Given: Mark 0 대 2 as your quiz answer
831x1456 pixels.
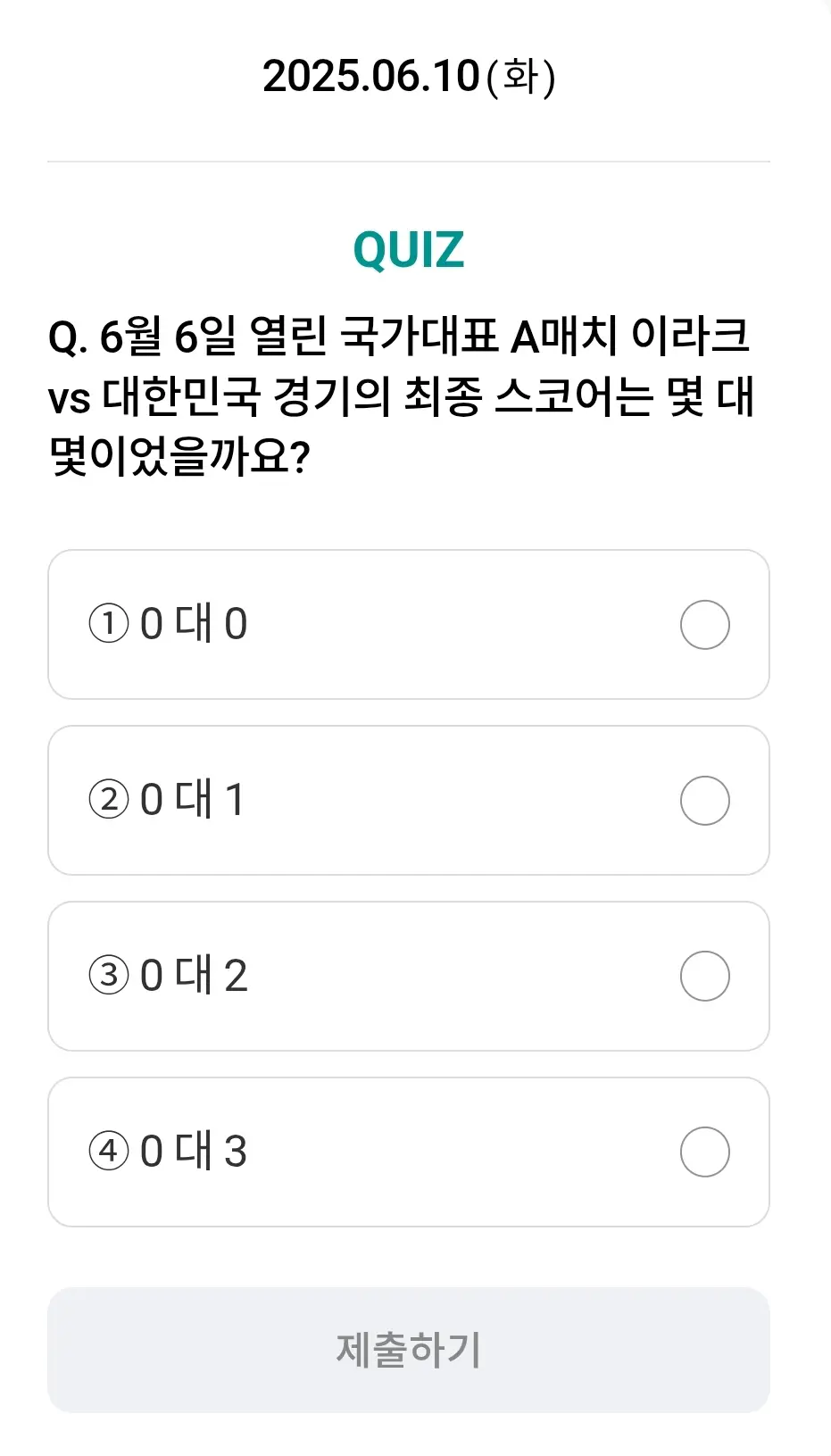Looking at the screenshot, I should coord(409,976).
